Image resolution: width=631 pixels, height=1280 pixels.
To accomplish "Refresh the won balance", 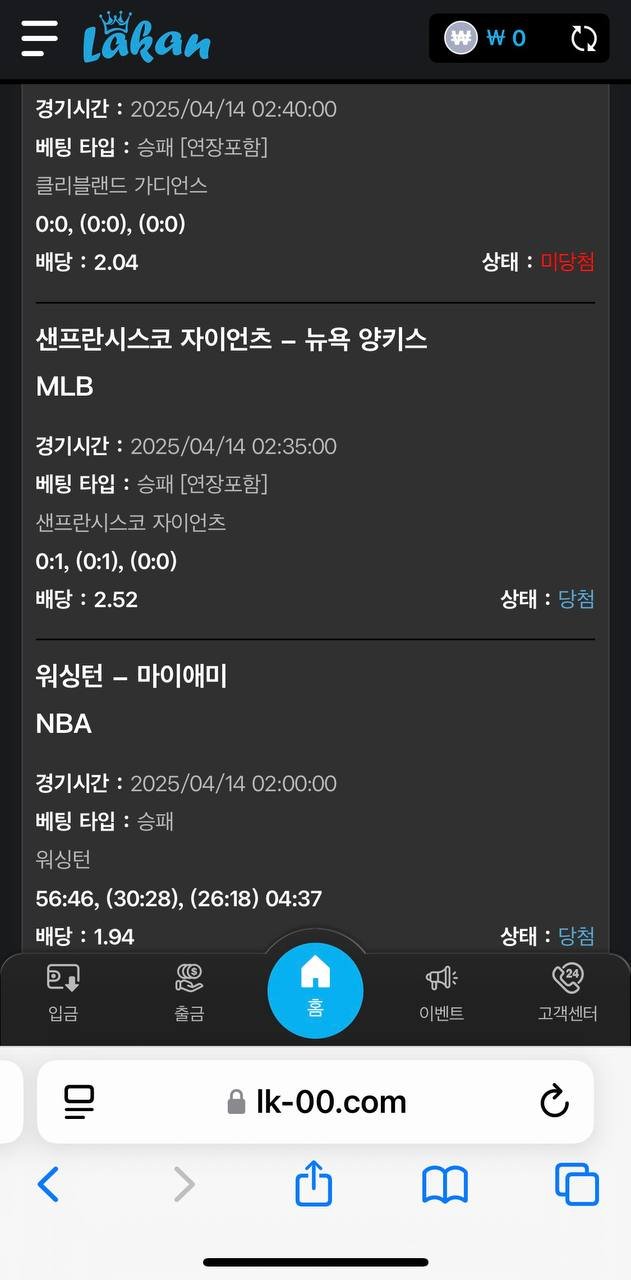I will point(583,39).
